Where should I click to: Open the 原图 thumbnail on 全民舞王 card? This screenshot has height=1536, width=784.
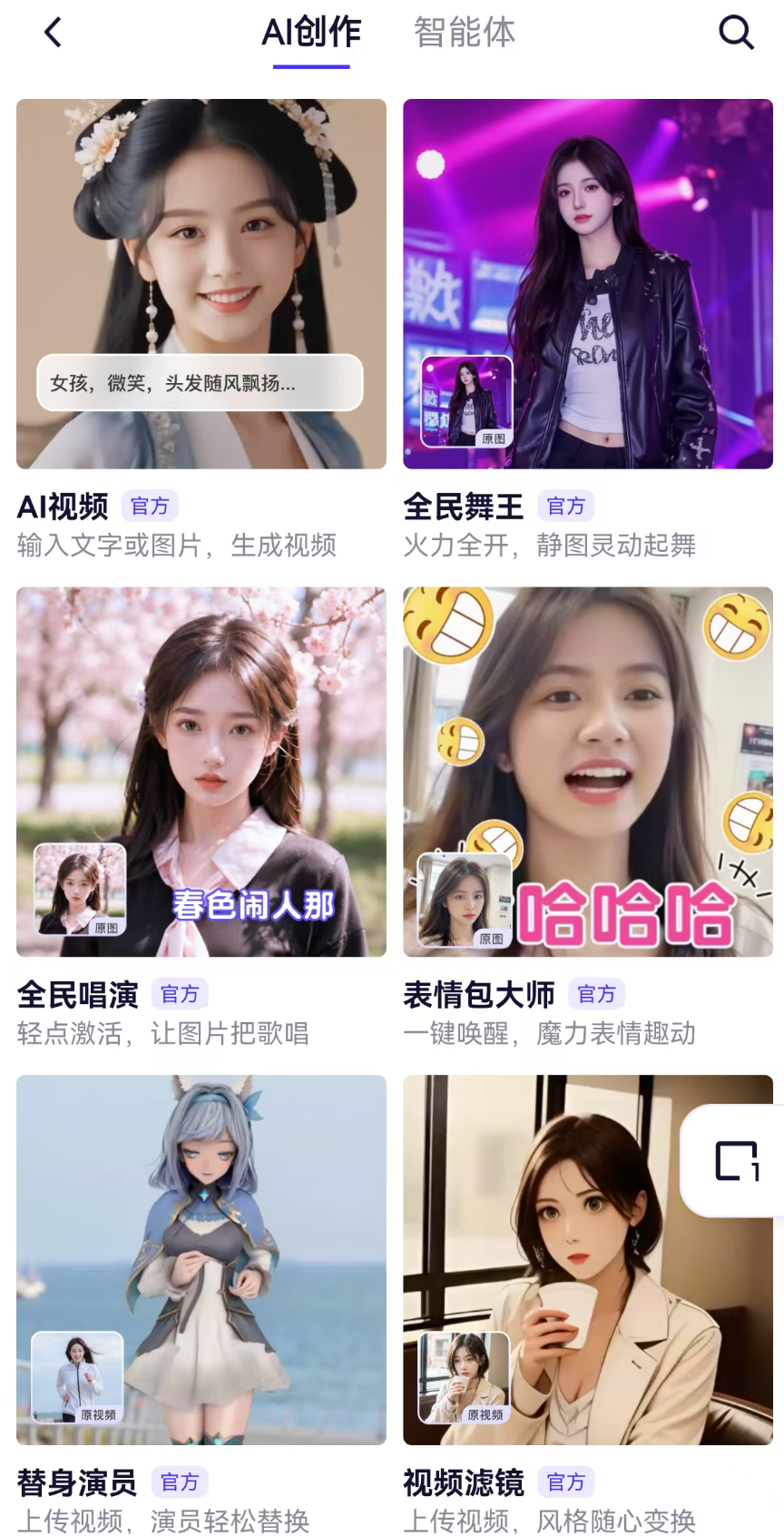coord(467,399)
